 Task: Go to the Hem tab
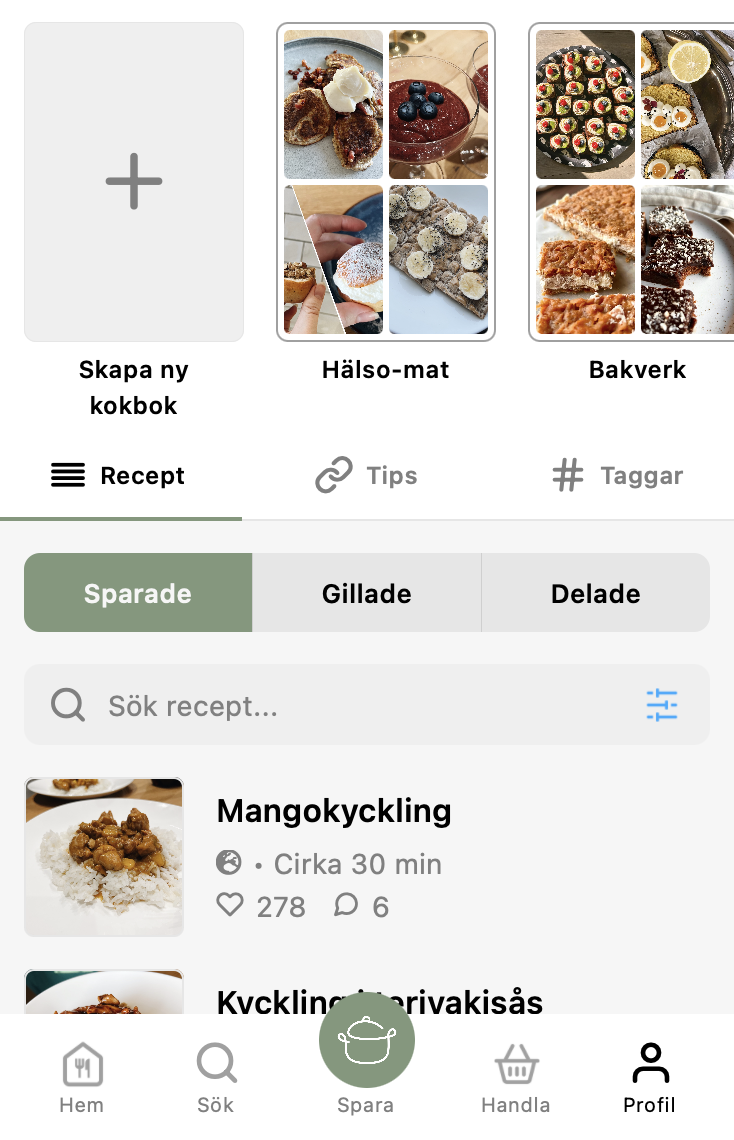82,1076
